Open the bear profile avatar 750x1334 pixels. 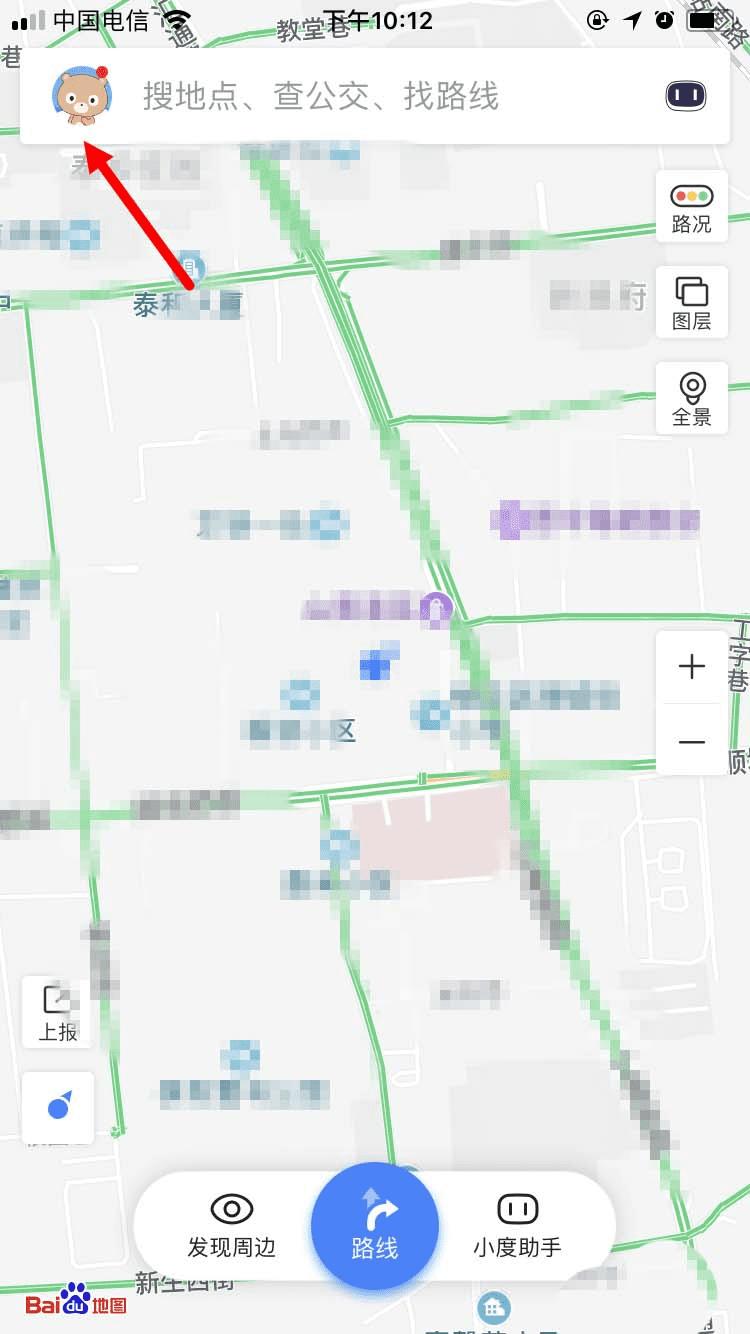(82, 96)
